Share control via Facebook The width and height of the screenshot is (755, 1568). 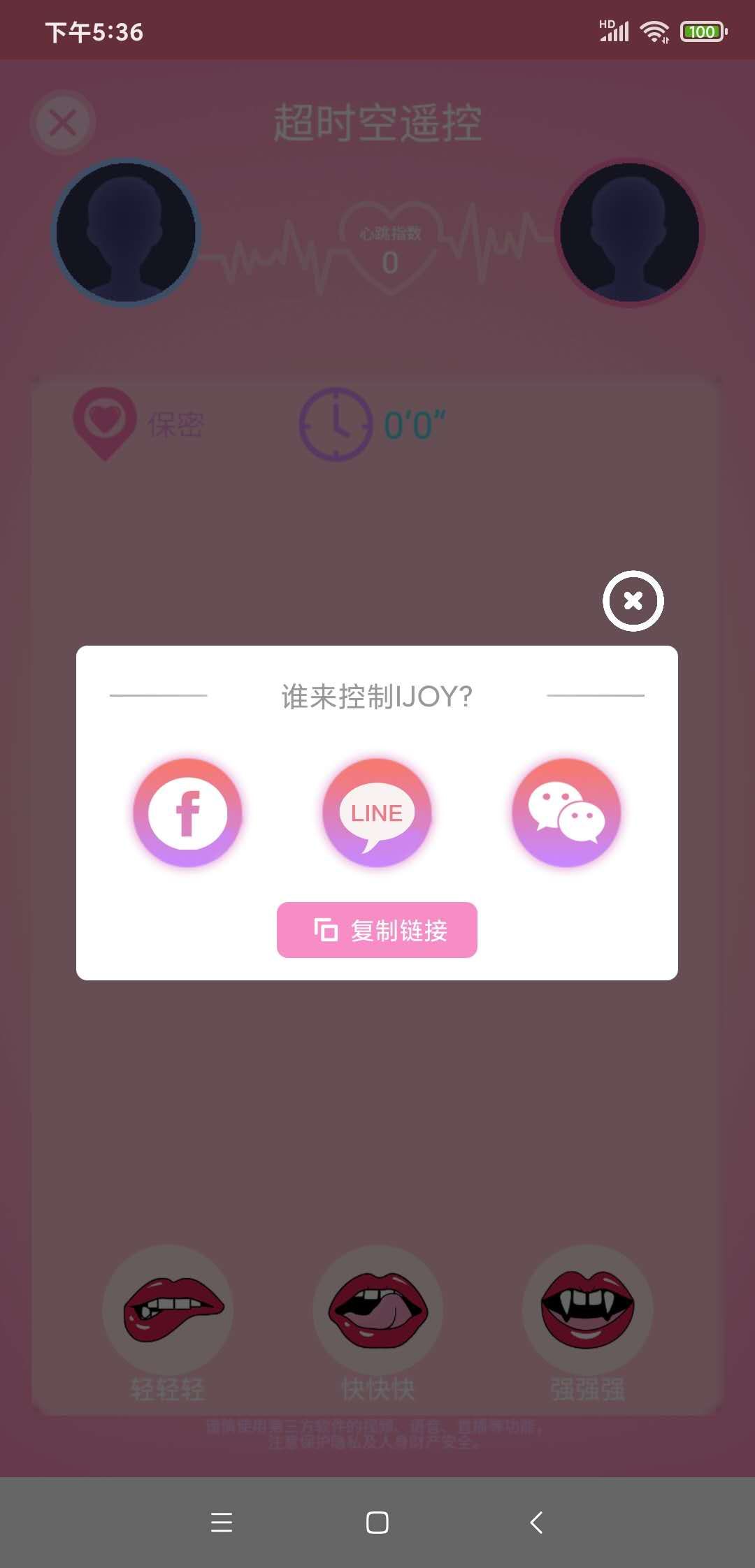187,813
